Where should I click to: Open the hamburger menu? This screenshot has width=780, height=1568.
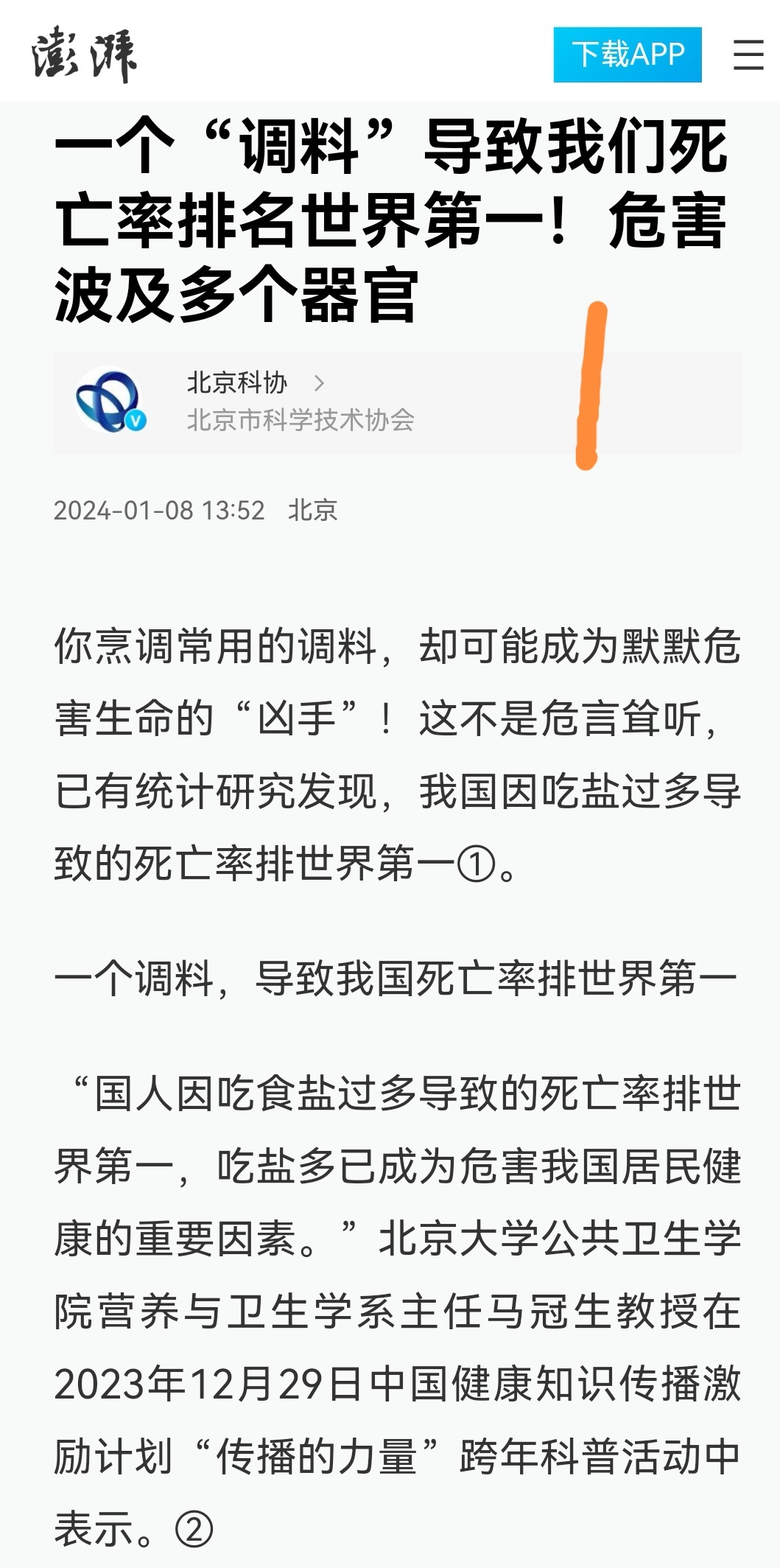coord(748,55)
